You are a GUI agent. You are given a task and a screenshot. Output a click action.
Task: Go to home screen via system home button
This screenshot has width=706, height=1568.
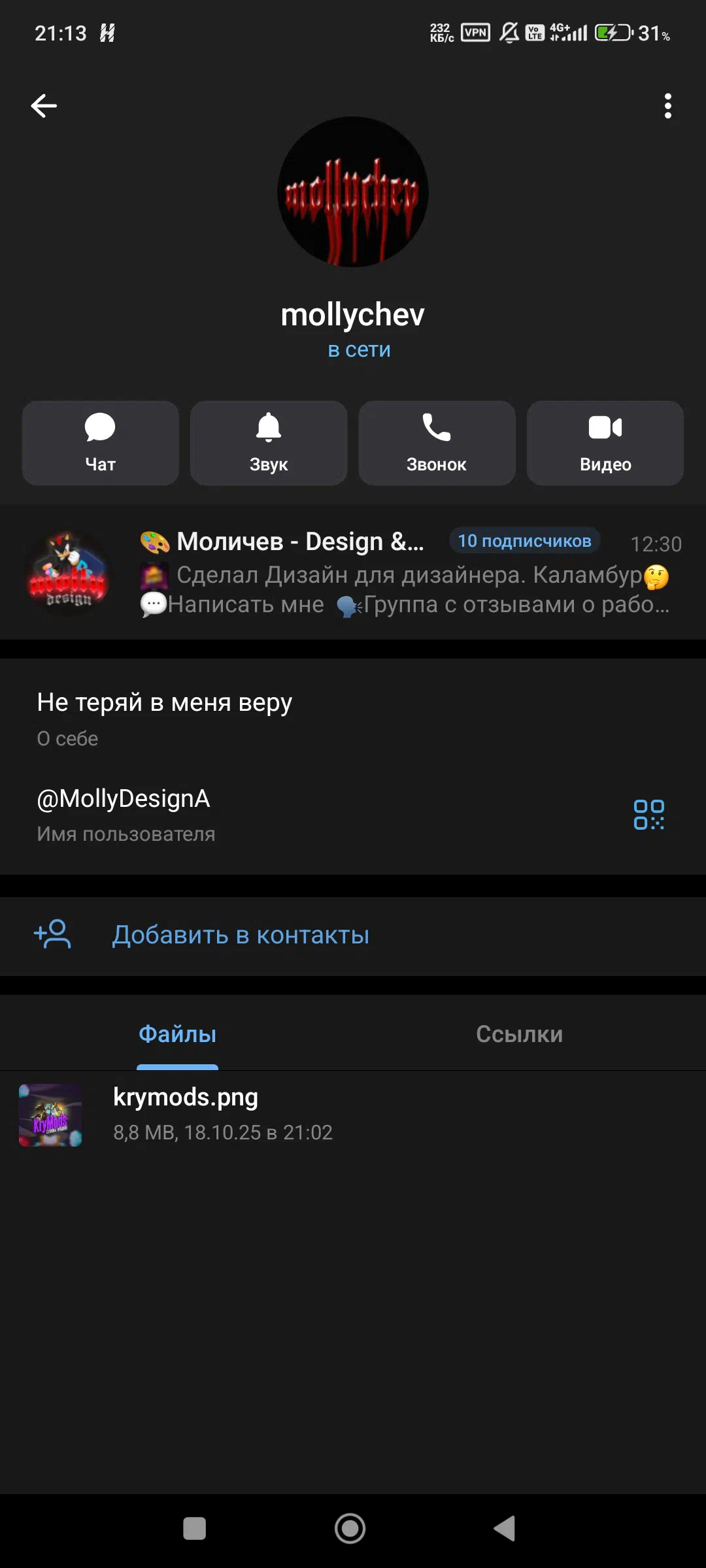tap(350, 1528)
